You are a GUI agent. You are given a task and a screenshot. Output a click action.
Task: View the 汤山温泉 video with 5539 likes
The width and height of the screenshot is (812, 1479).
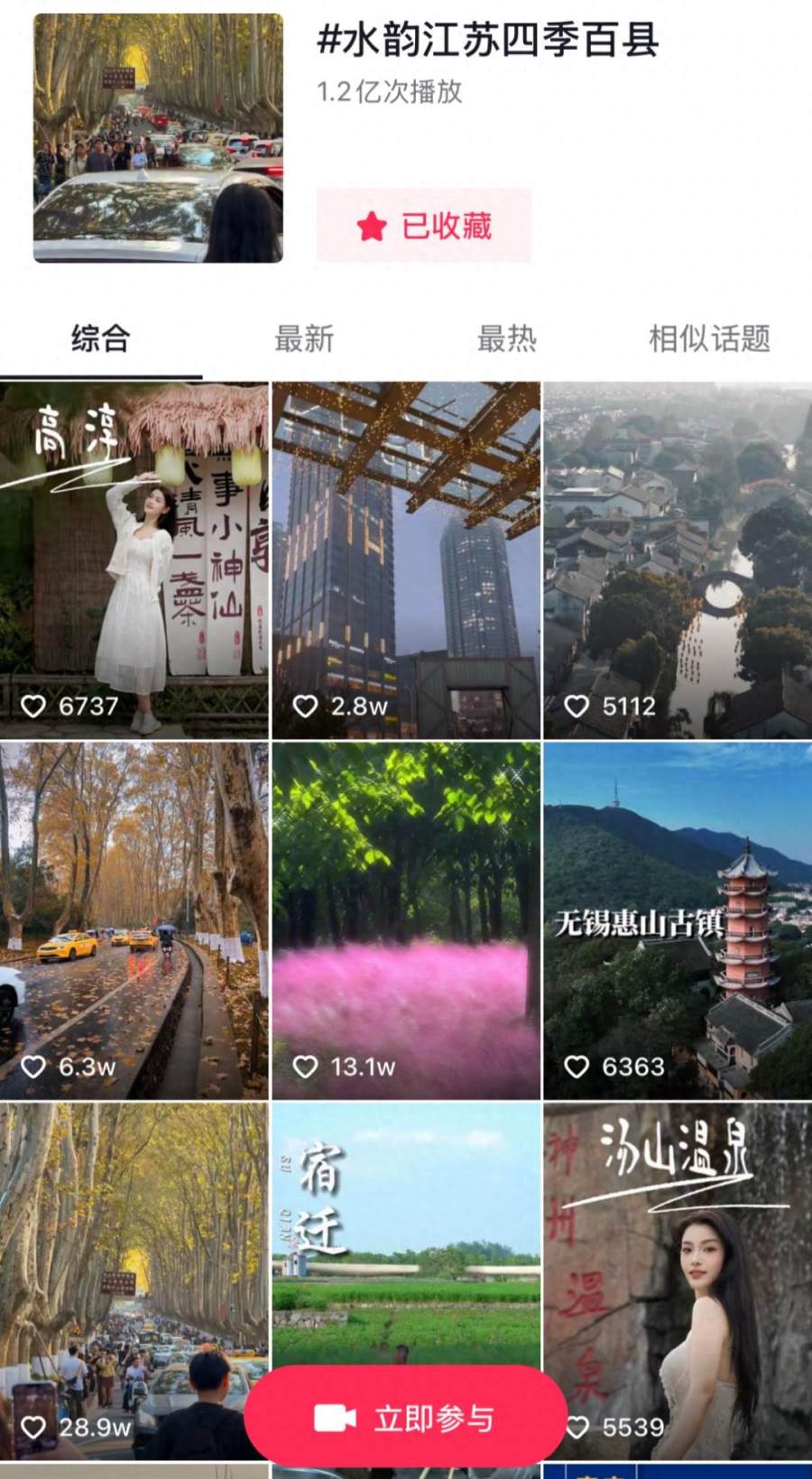678,1263
